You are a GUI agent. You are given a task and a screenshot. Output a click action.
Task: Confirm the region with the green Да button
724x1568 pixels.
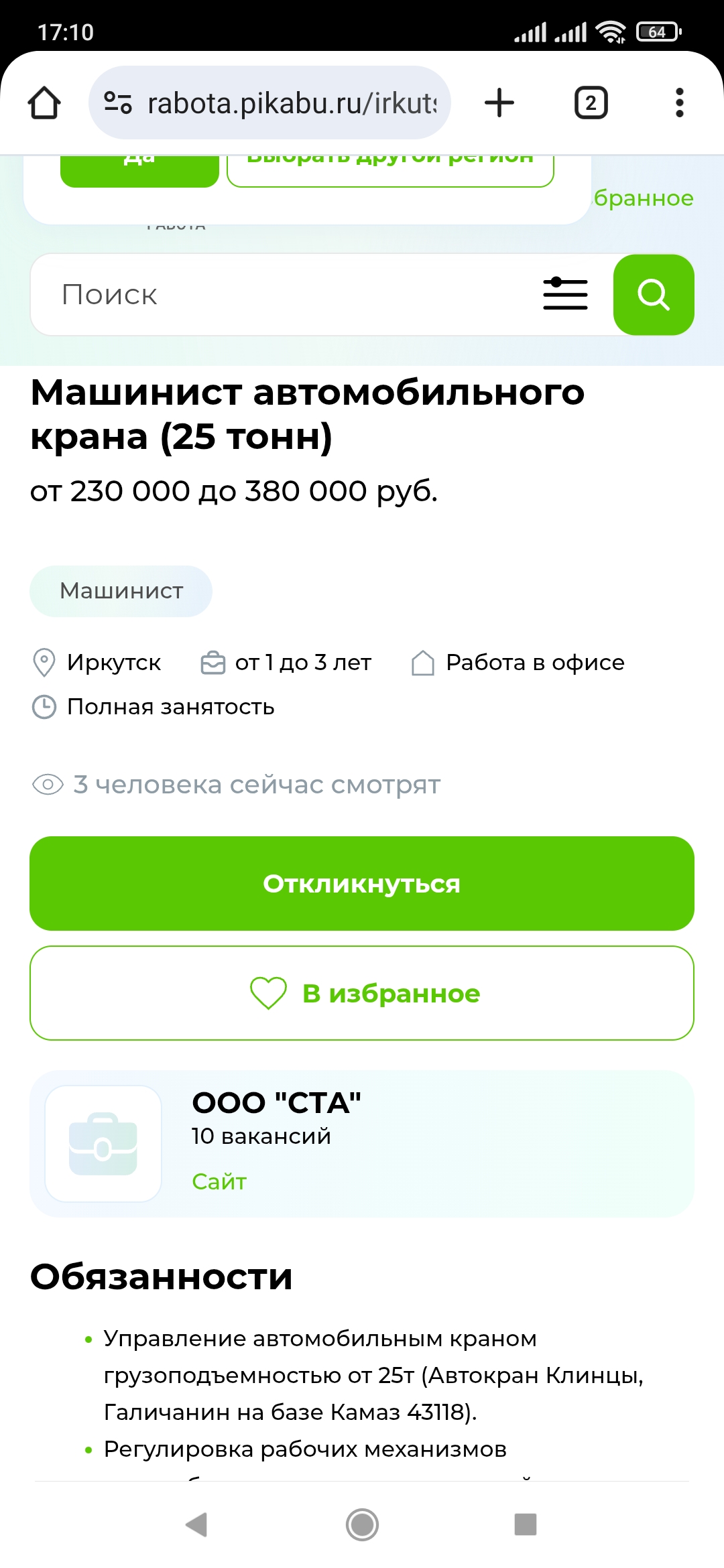[x=139, y=170]
